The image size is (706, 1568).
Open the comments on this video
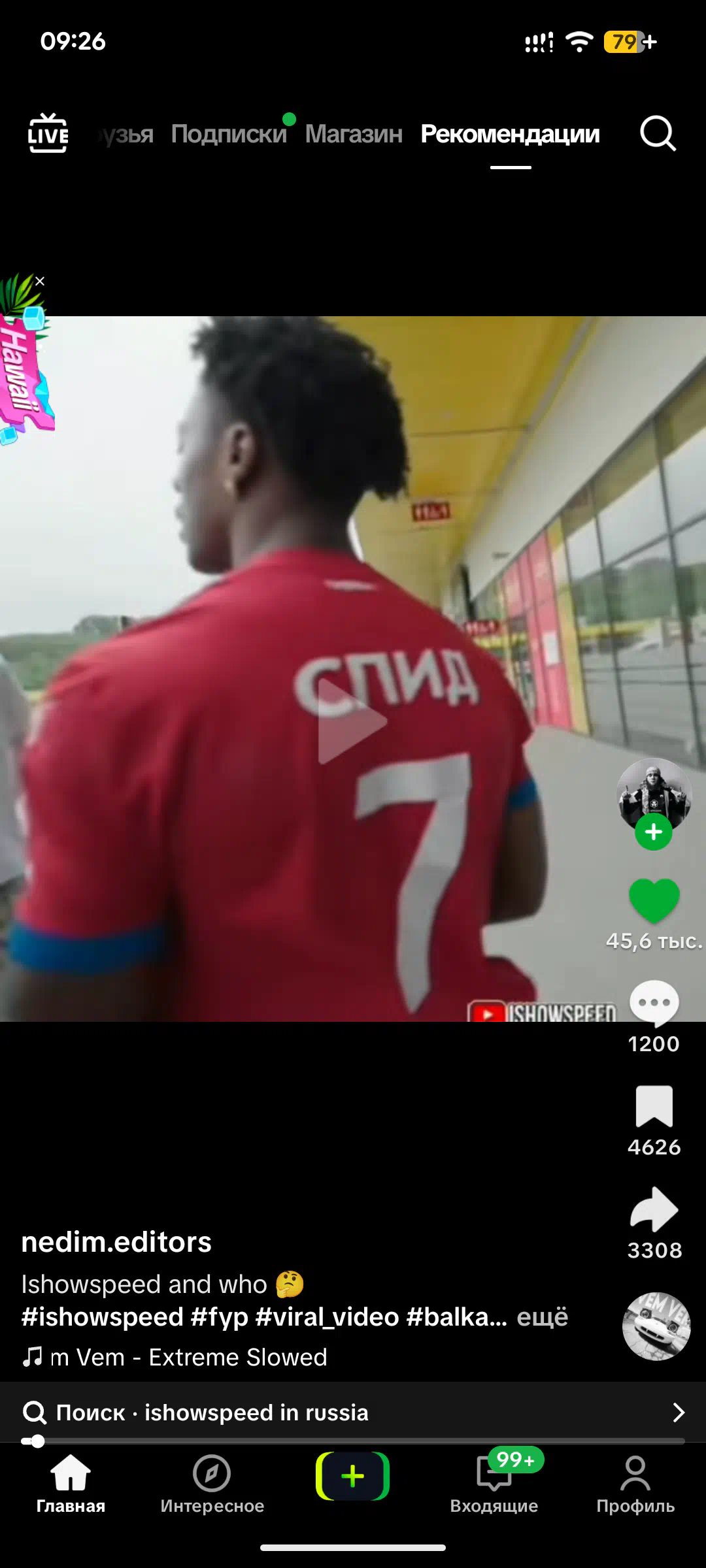(654, 1003)
